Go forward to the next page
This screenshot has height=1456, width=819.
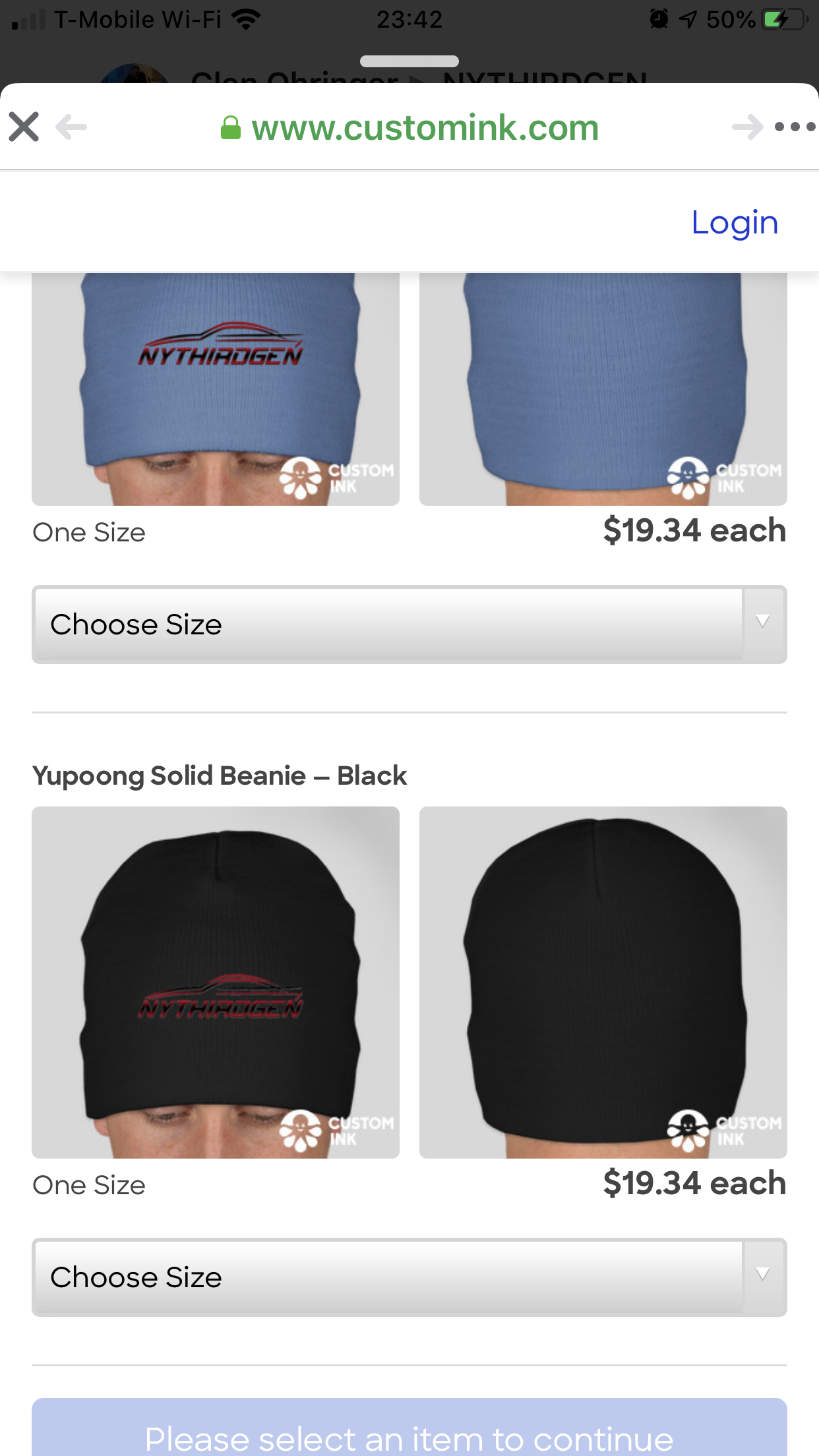pos(747,127)
